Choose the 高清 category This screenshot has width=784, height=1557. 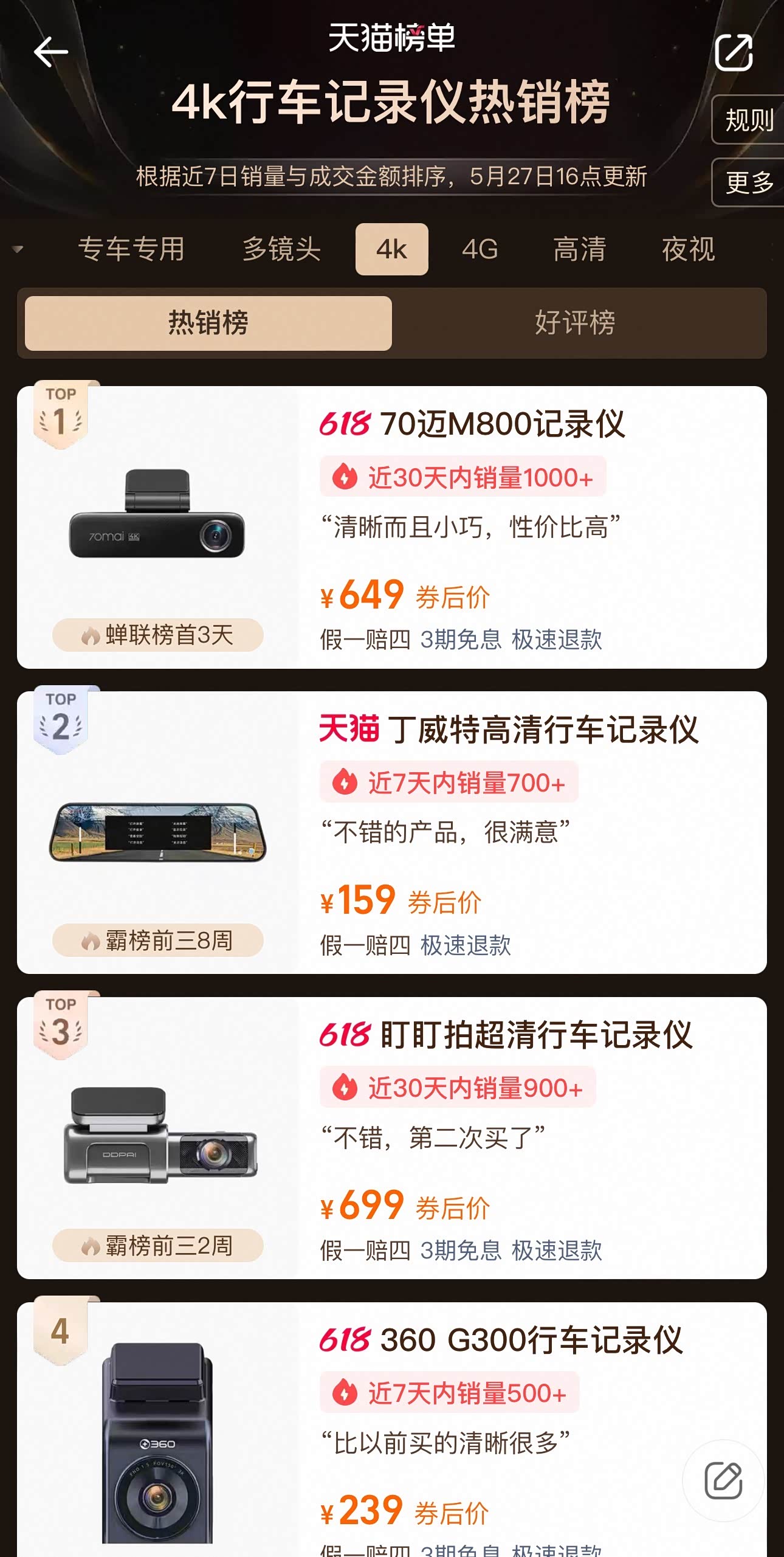[579, 249]
